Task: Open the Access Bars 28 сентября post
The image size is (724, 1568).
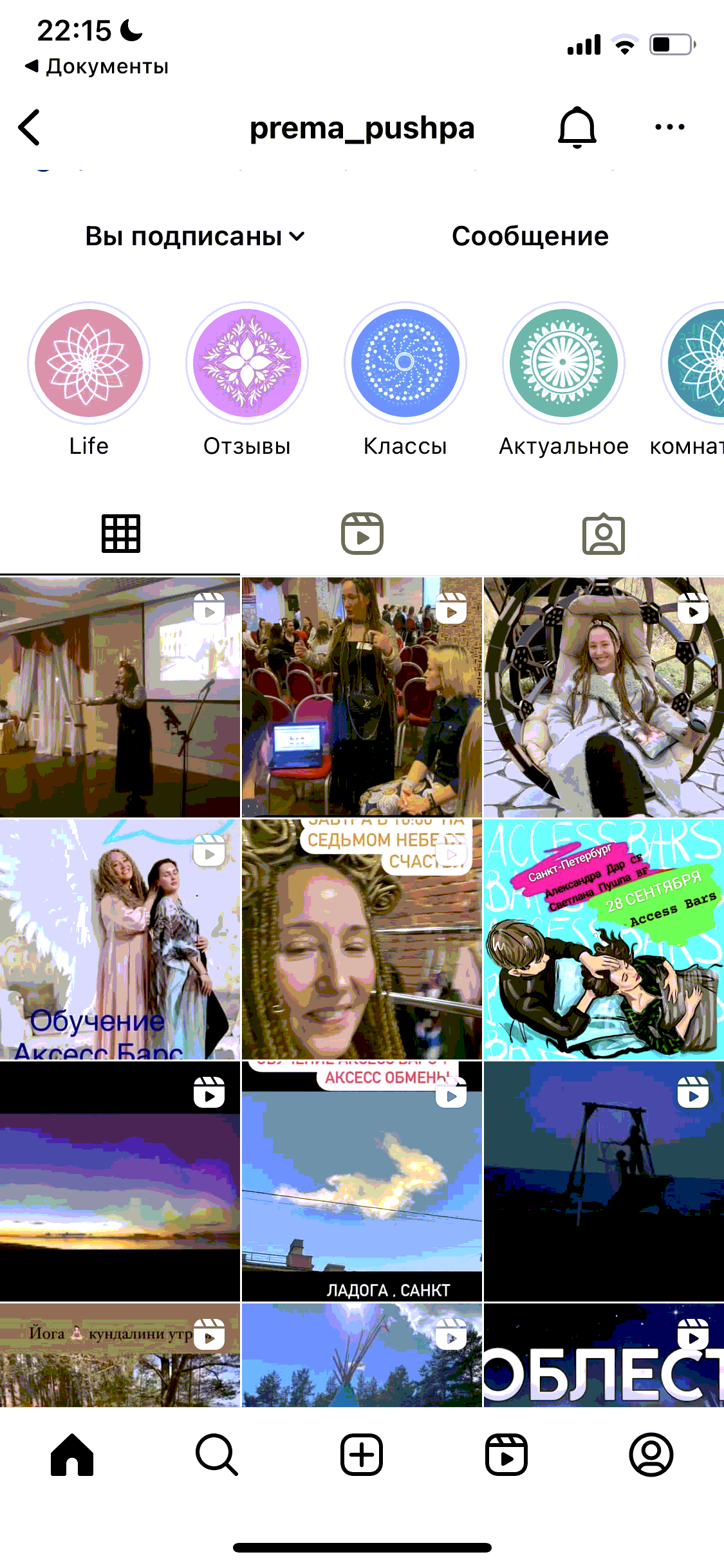Action: tap(603, 939)
